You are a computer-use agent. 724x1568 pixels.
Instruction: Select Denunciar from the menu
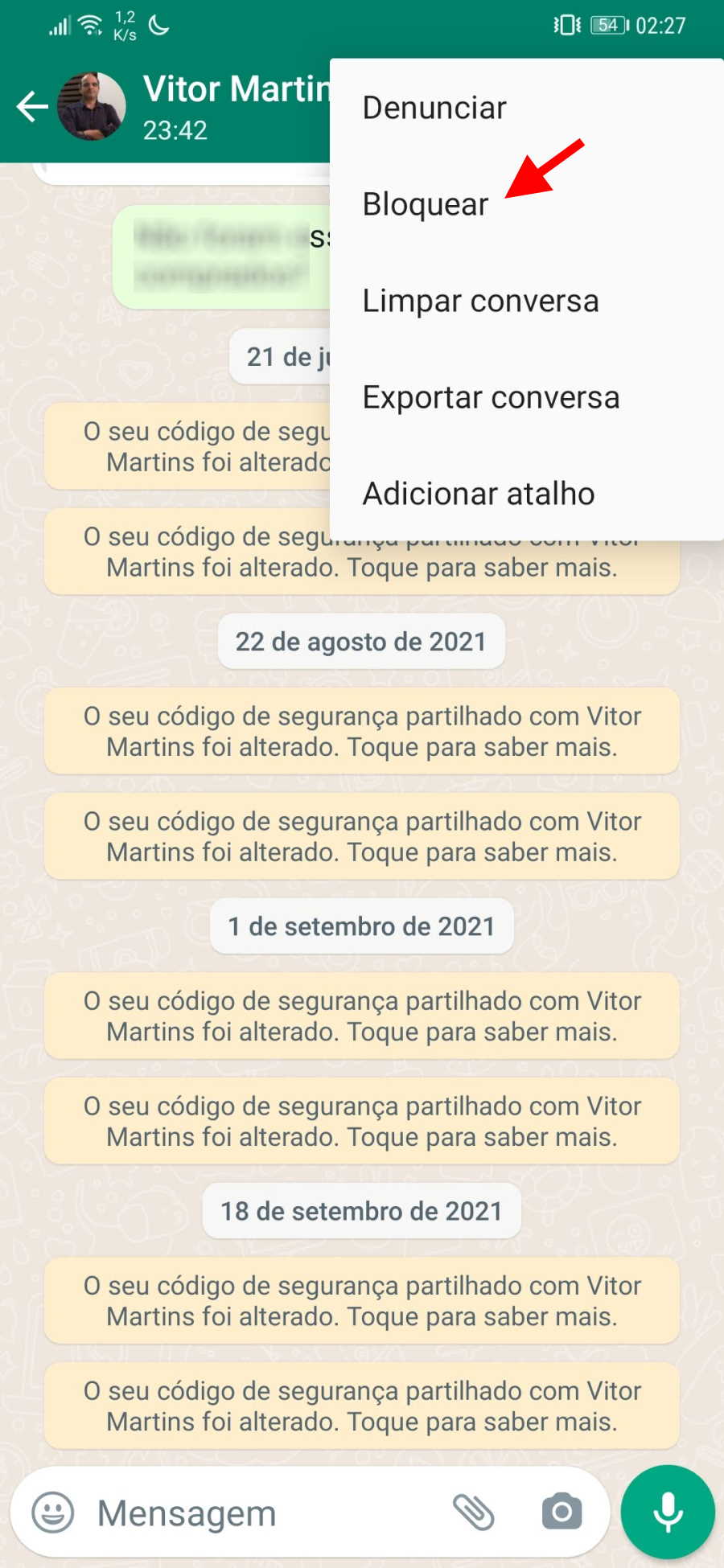[434, 108]
